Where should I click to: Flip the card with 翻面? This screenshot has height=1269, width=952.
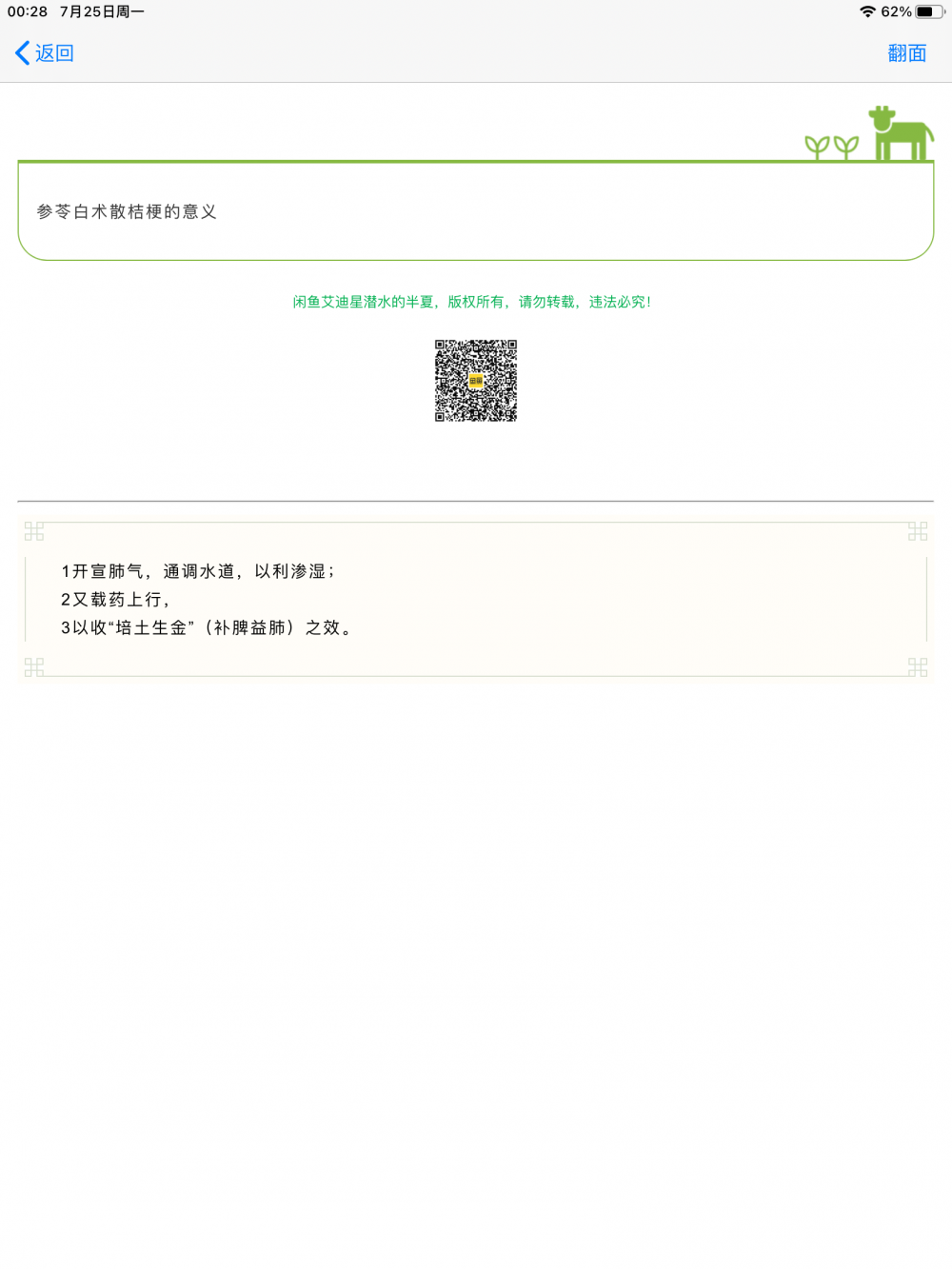pyautogui.click(x=906, y=53)
